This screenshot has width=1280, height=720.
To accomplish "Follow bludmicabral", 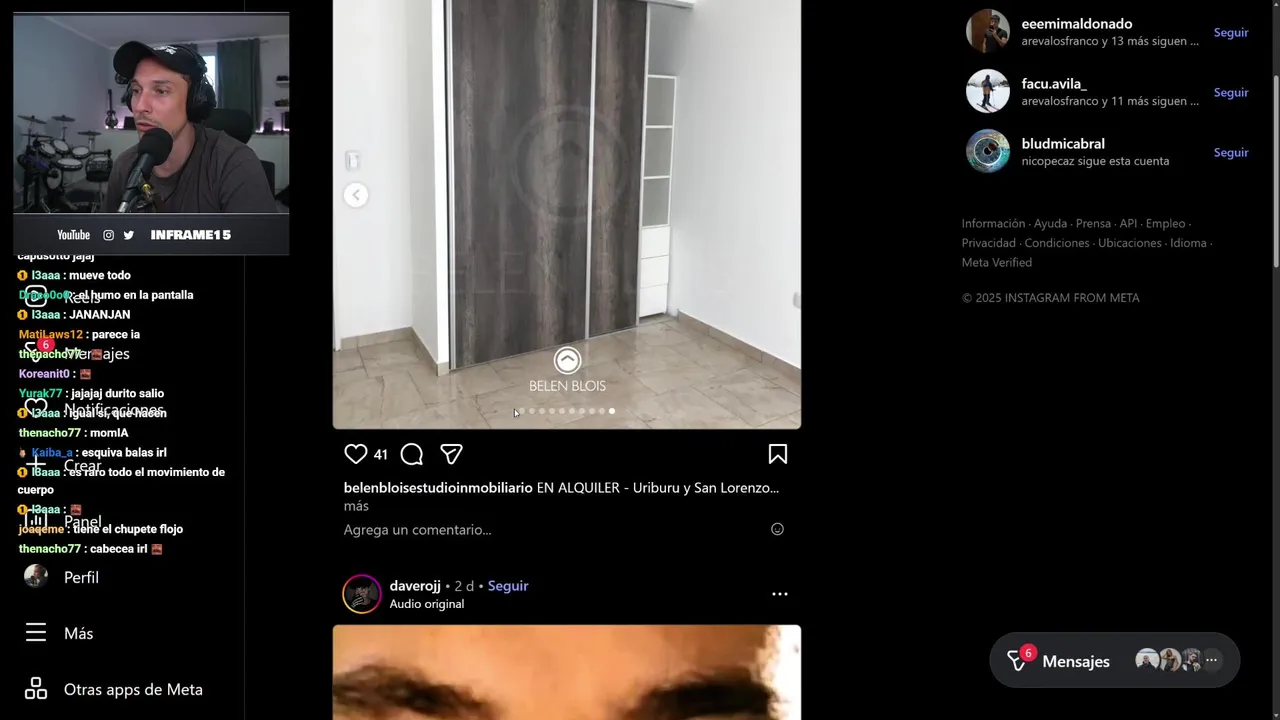I will [x=1230, y=153].
